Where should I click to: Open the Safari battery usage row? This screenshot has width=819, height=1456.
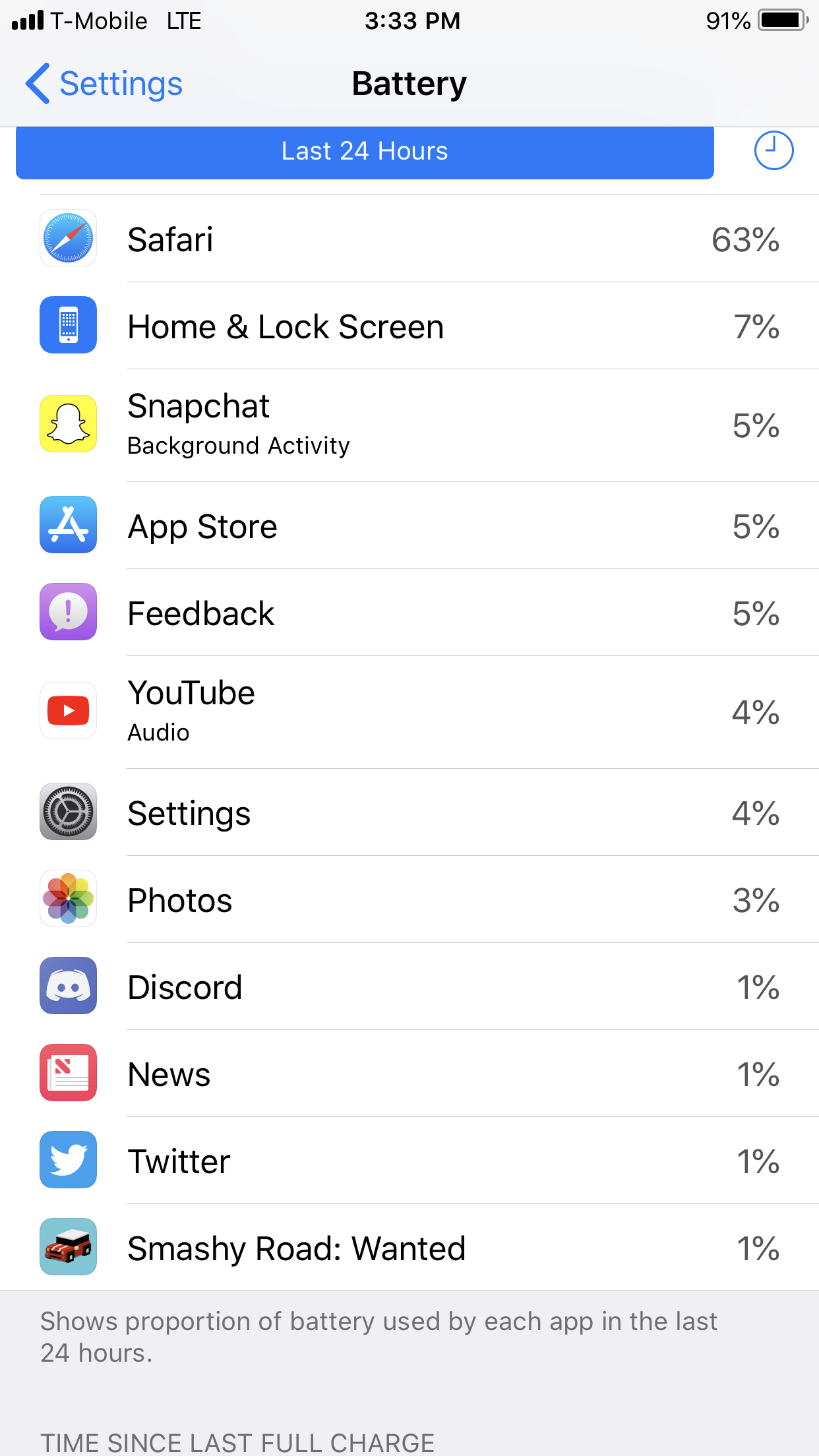pos(409,239)
